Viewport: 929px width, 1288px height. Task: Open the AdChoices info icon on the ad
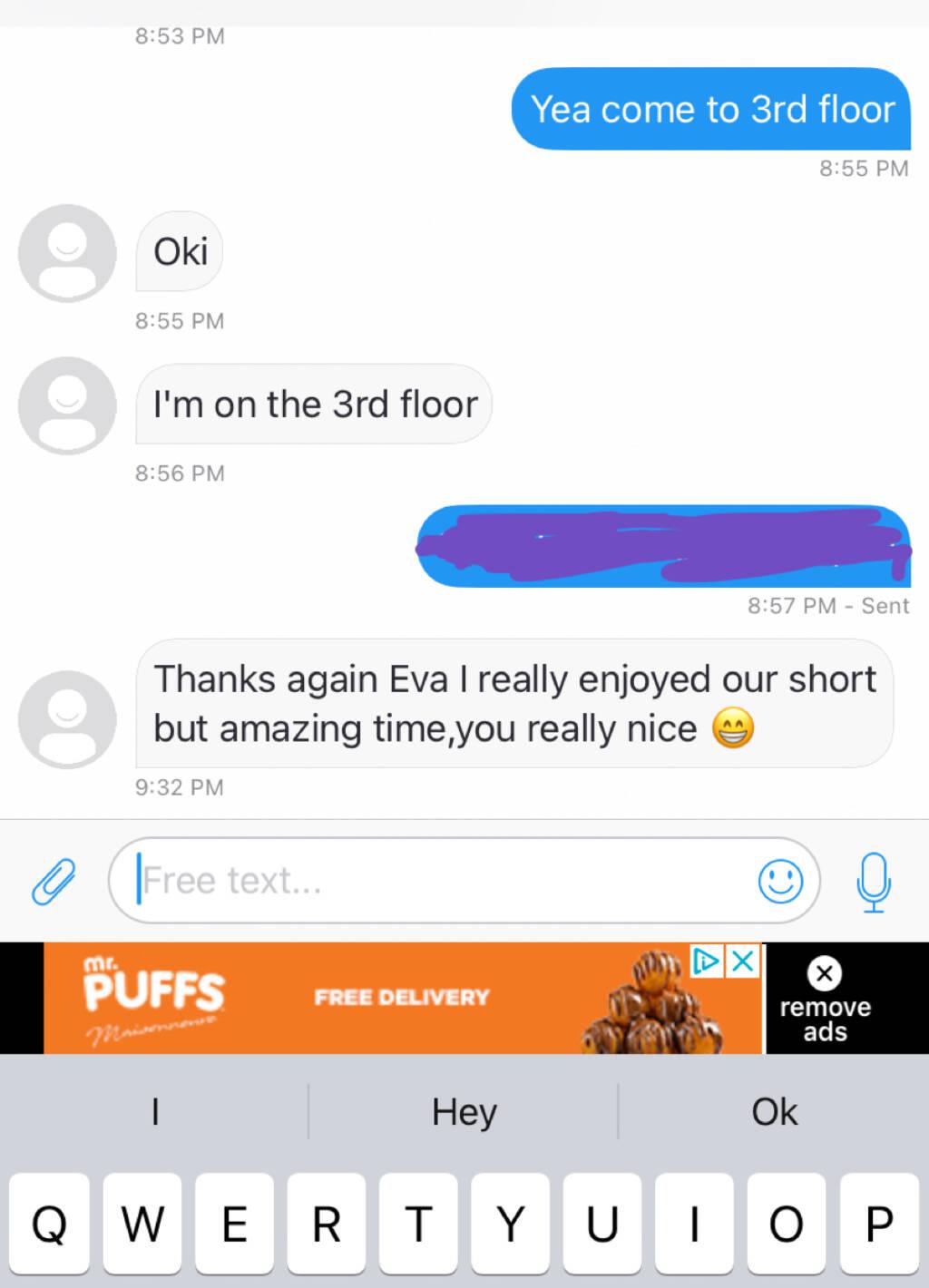pos(707,961)
